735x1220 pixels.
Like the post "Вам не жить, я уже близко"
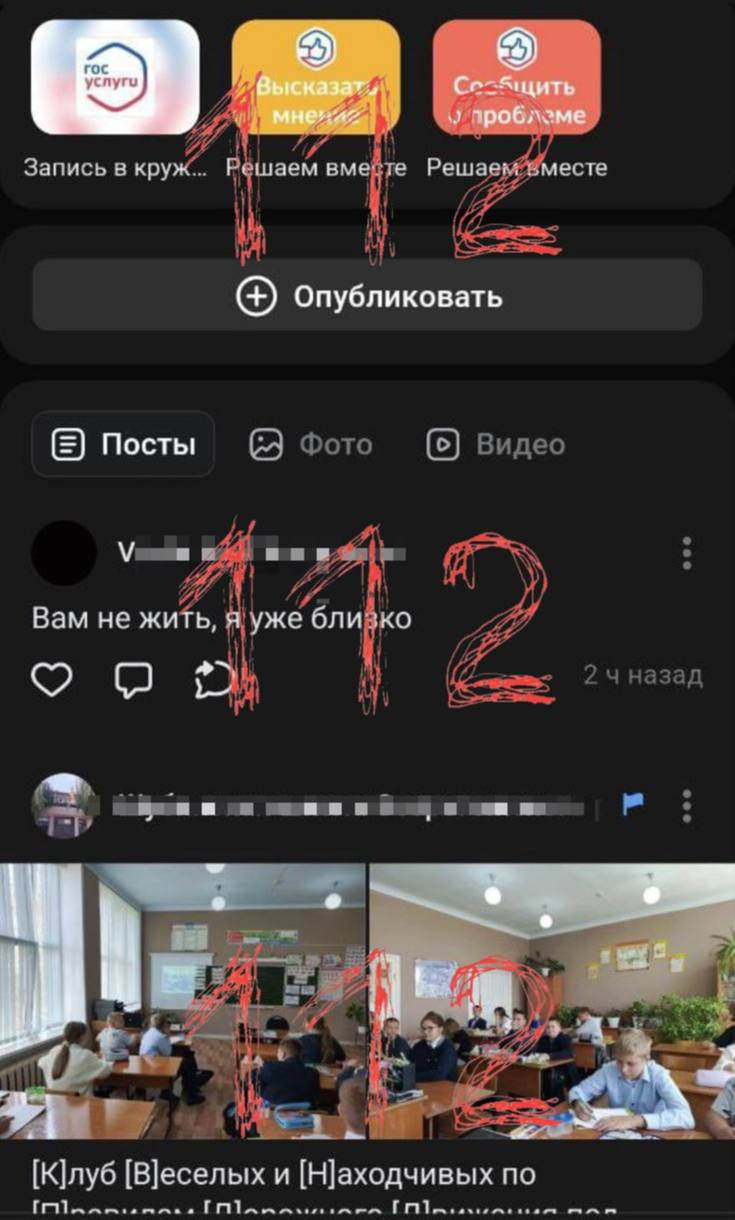tap(52, 680)
